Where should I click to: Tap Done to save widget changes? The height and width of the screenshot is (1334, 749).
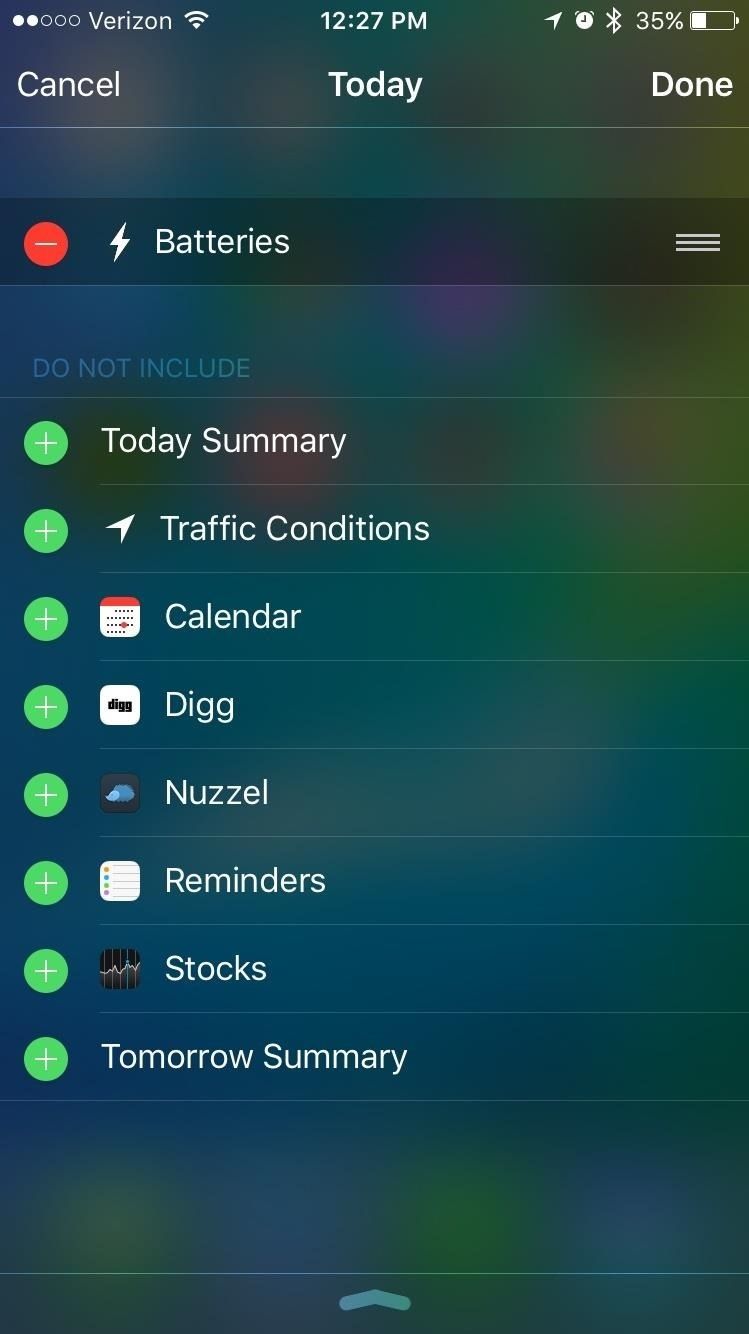pyautogui.click(x=691, y=85)
